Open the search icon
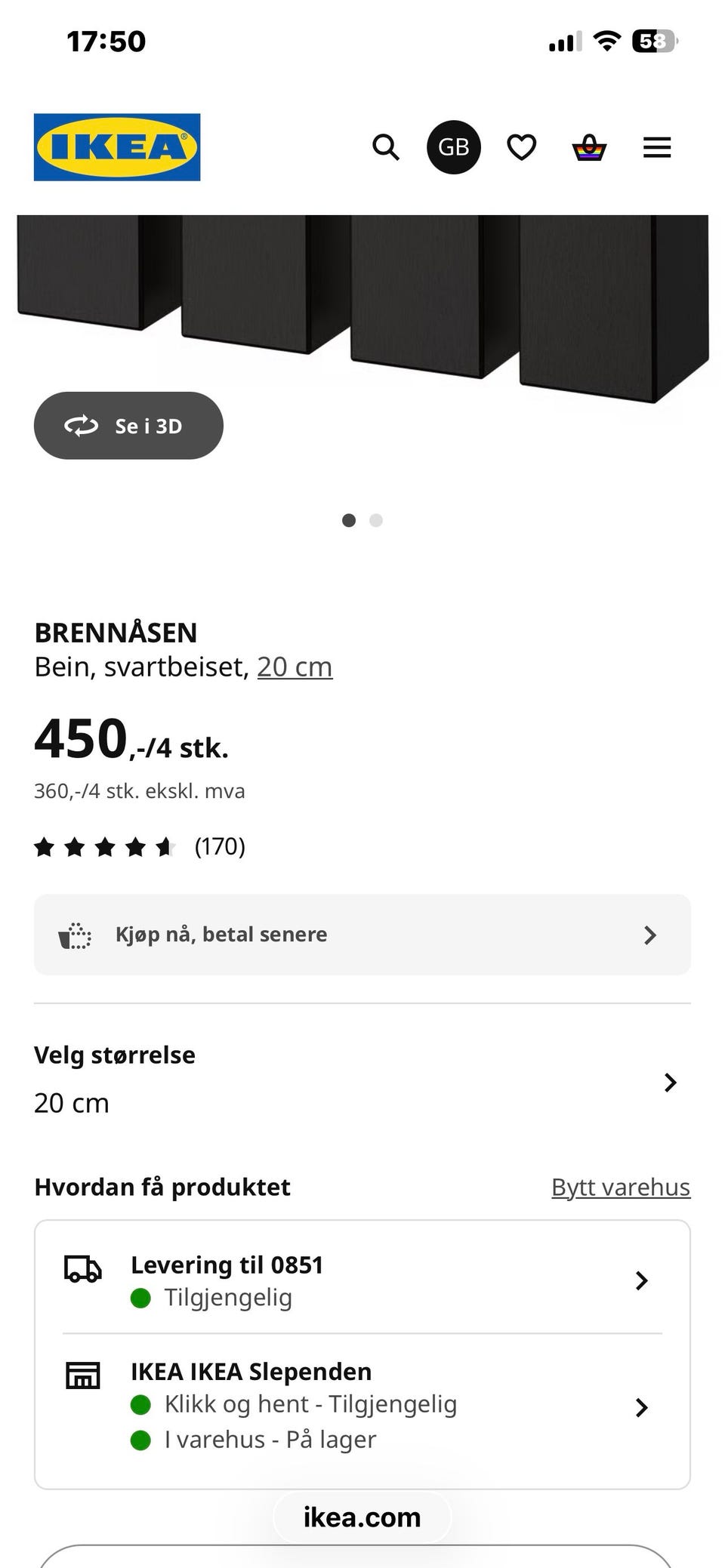Viewport: 725px width, 1568px height. (386, 147)
